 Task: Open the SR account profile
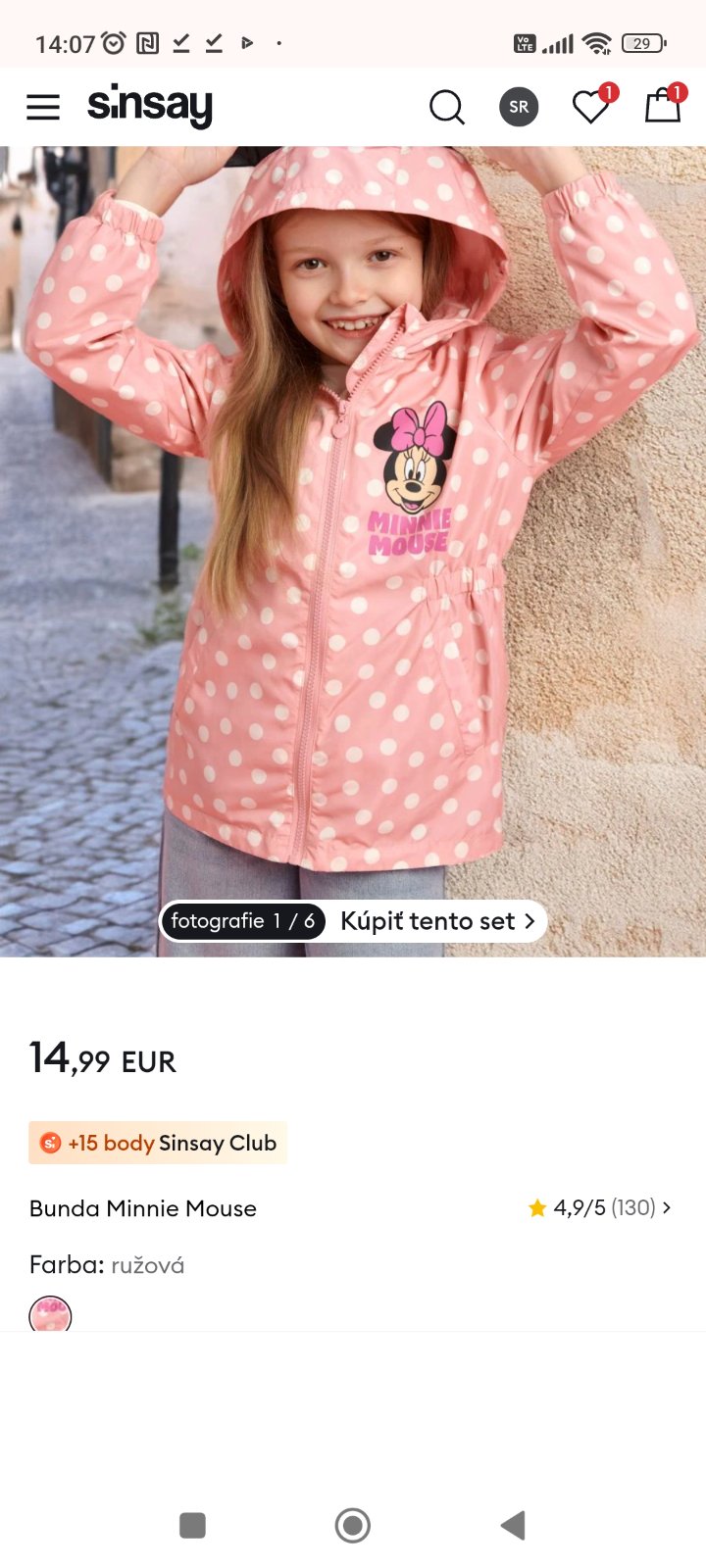click(519, 107)
